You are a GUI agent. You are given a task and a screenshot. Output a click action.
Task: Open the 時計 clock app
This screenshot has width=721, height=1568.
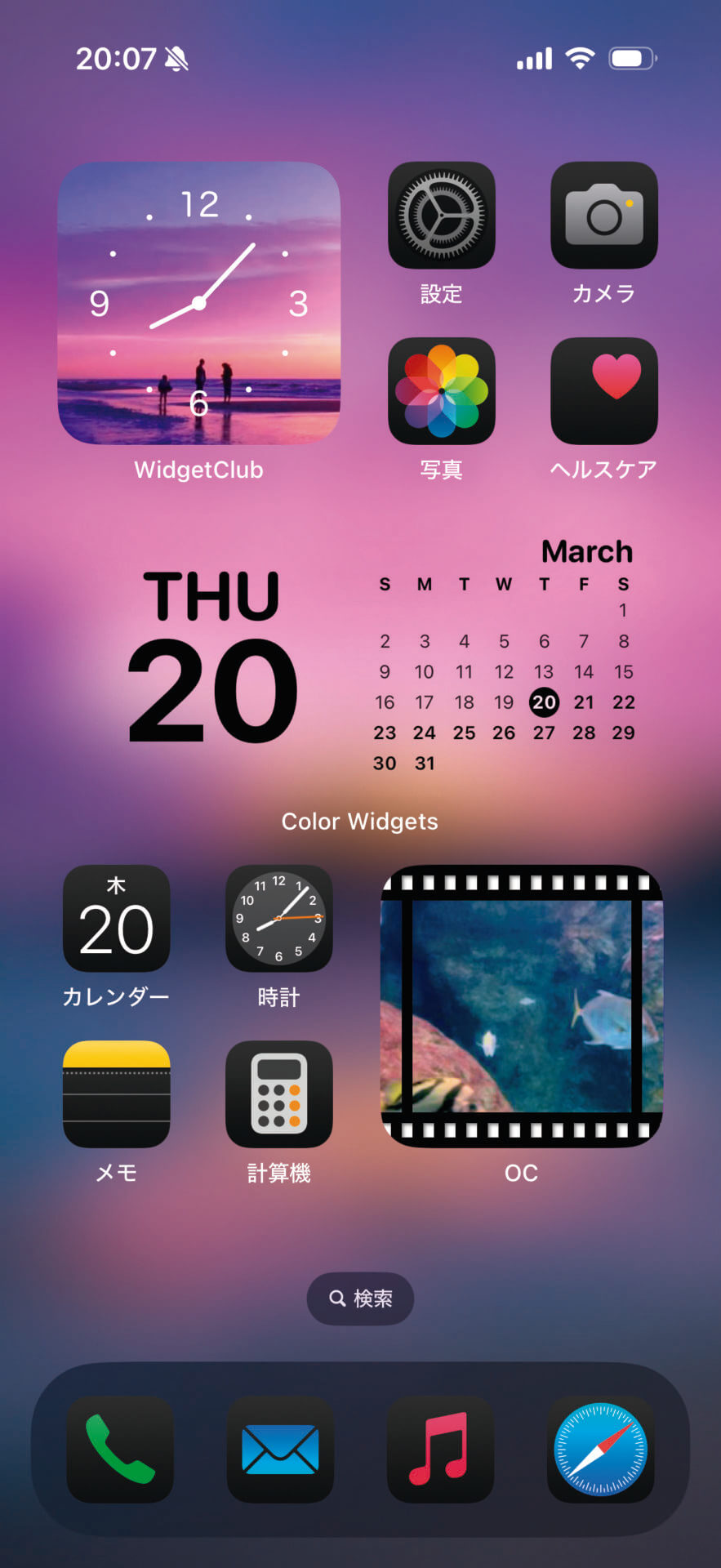tap(278, 918)
